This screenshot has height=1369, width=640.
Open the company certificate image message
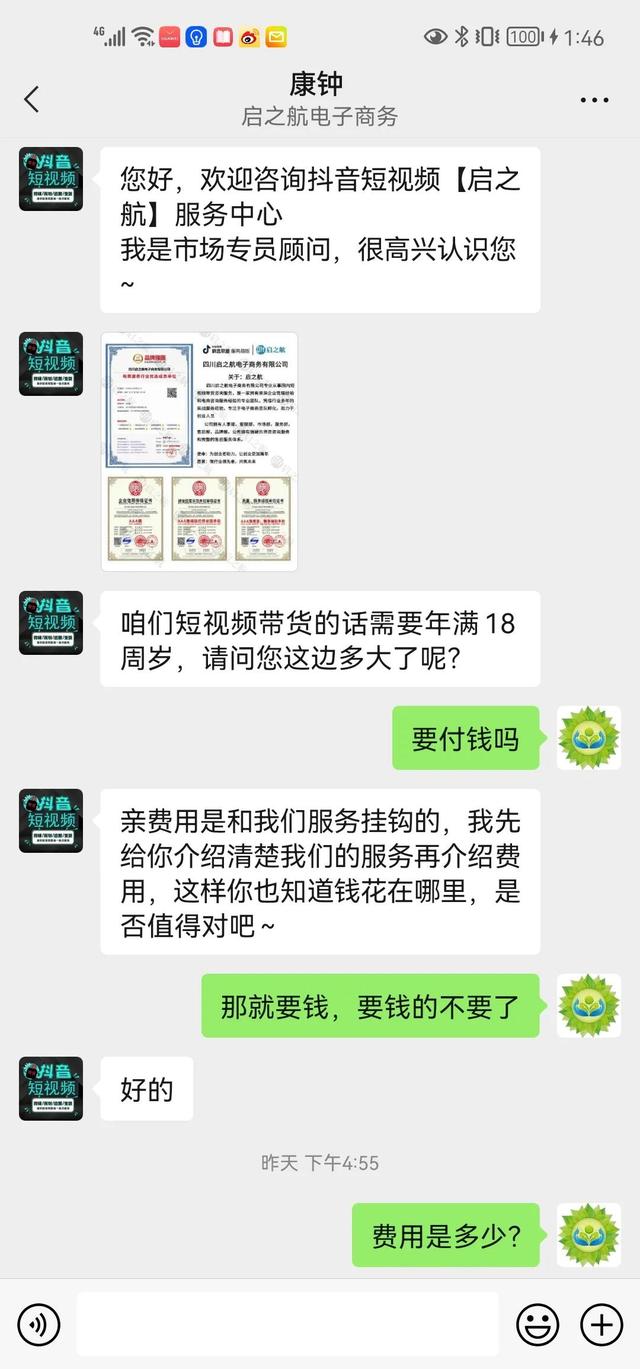tap(199, 451)
